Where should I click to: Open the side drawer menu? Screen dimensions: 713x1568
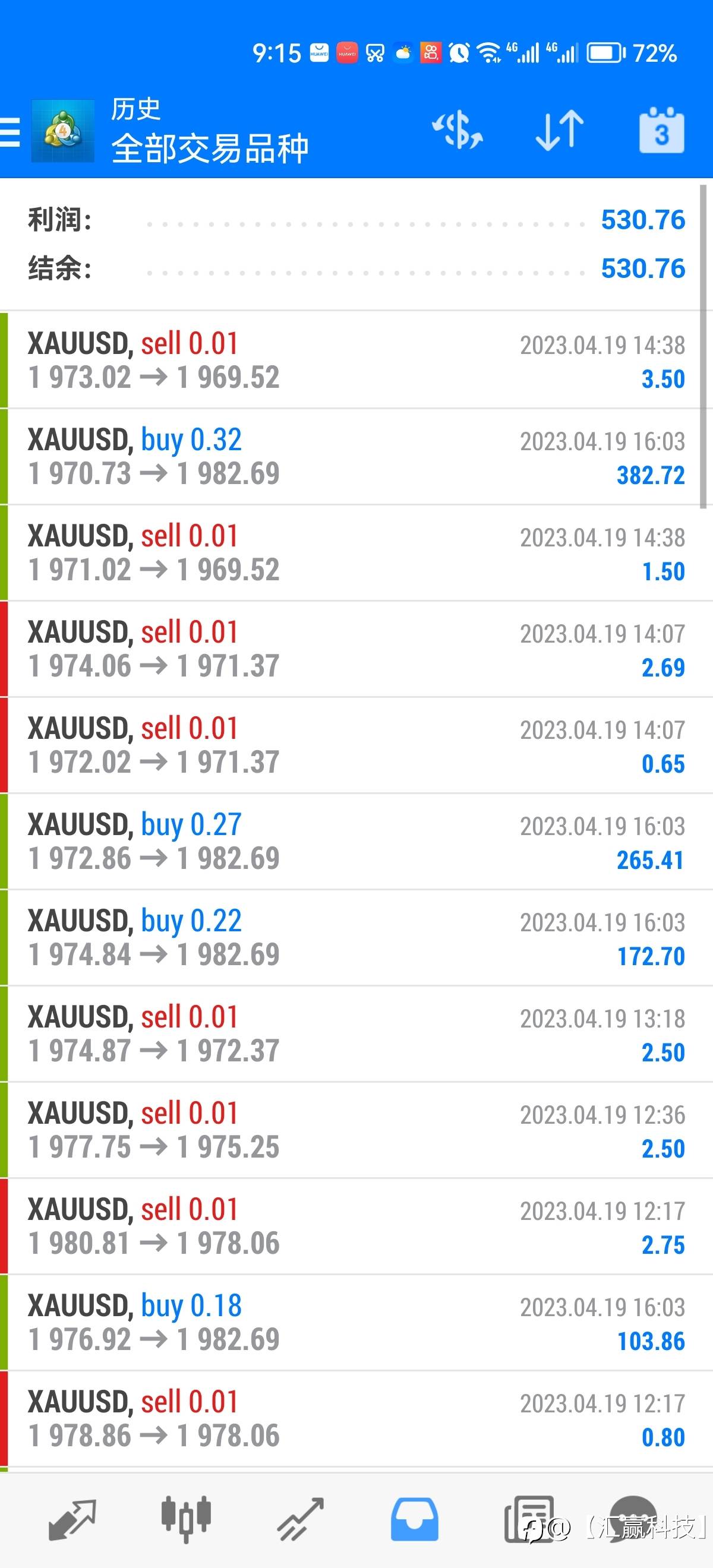click(10, 131)
